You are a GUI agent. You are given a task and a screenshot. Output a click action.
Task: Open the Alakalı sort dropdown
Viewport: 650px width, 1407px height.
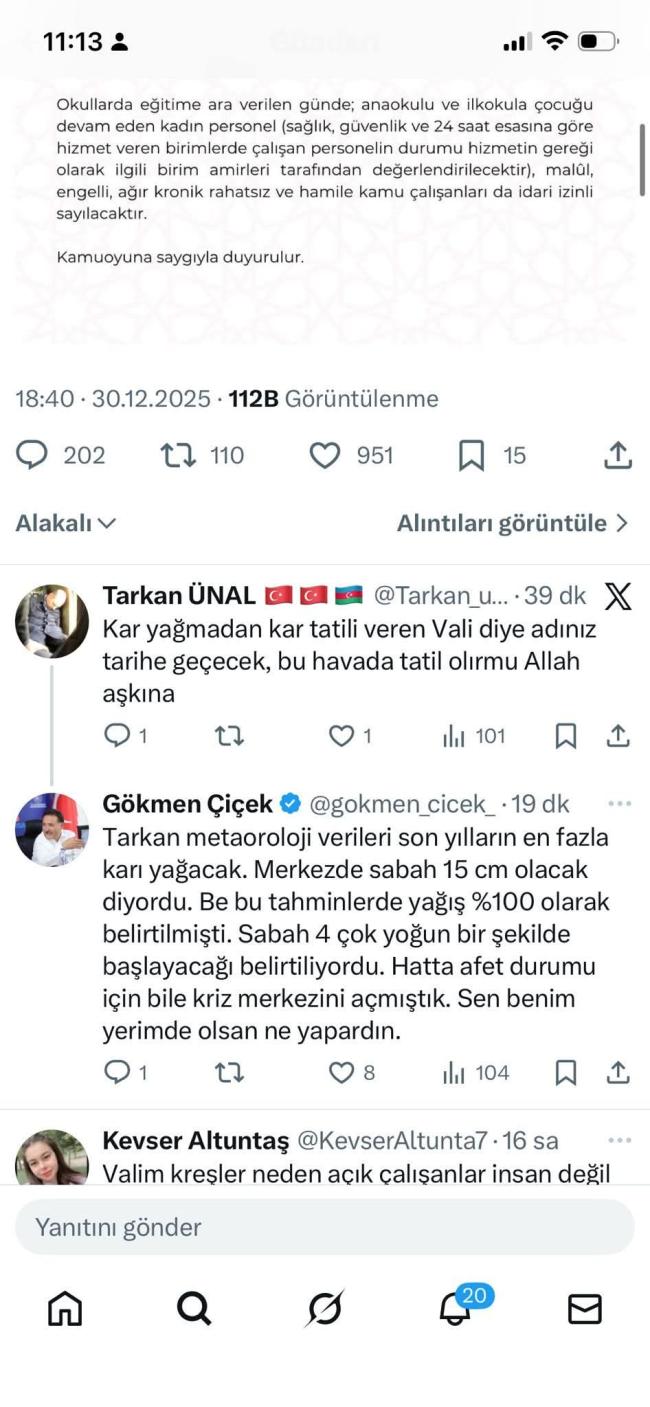click(x=66, y=523)
